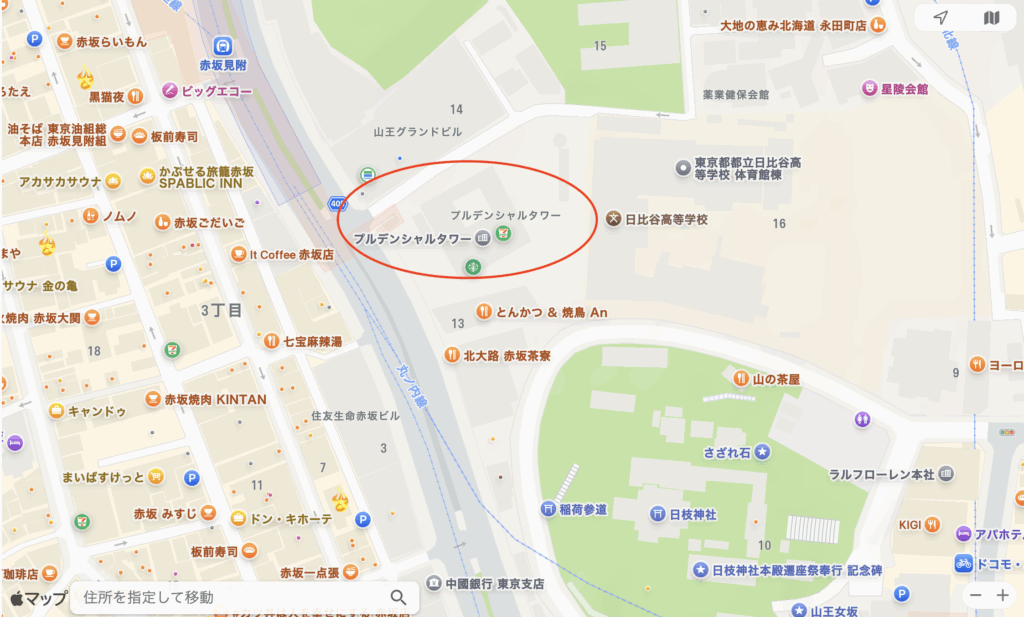Open the 山の茶屋 restaurant marker
This screenshot has height=617, width=1024.
pos(741,378)
